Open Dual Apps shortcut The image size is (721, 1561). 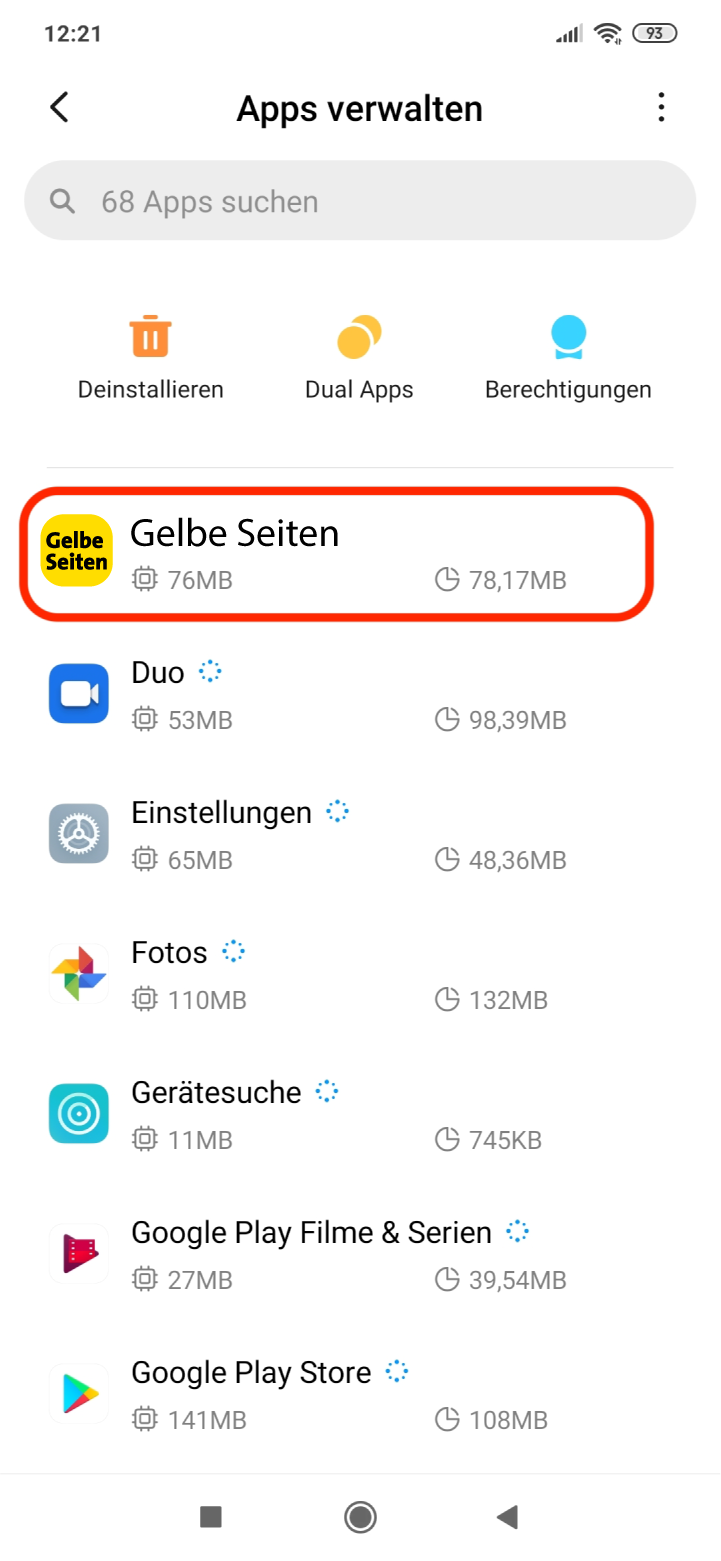pyautogui.click(x=359, y=357)
